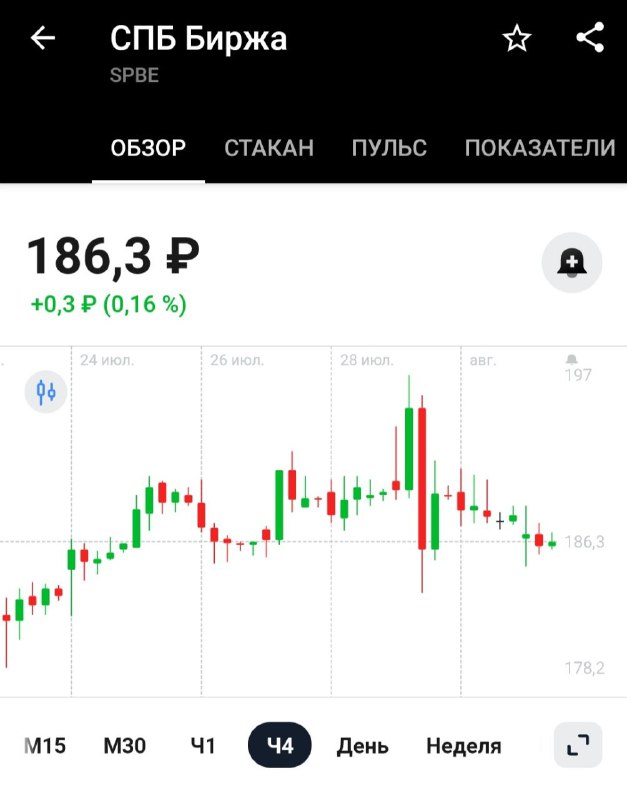
Task: Select the М15 timeframe
Action: (x=44, y=746)
